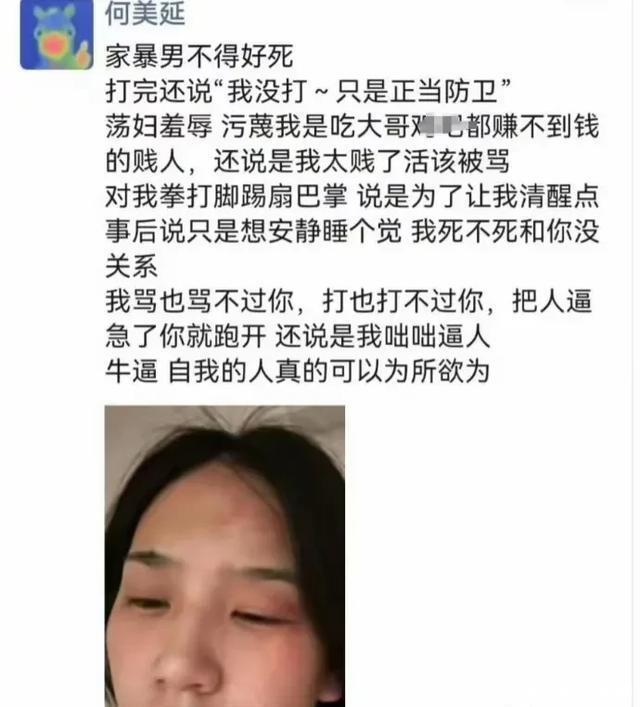Open the profile avatar beside 何美延

coord(57,33)
